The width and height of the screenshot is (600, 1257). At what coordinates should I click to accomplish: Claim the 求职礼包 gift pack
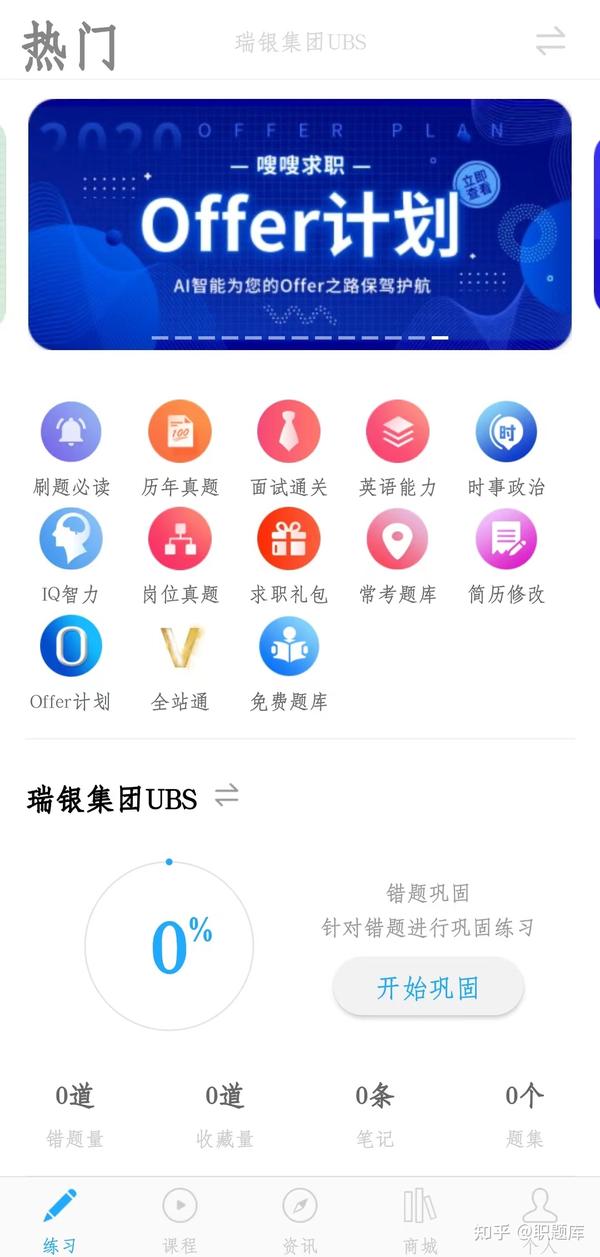pos(289,539)
